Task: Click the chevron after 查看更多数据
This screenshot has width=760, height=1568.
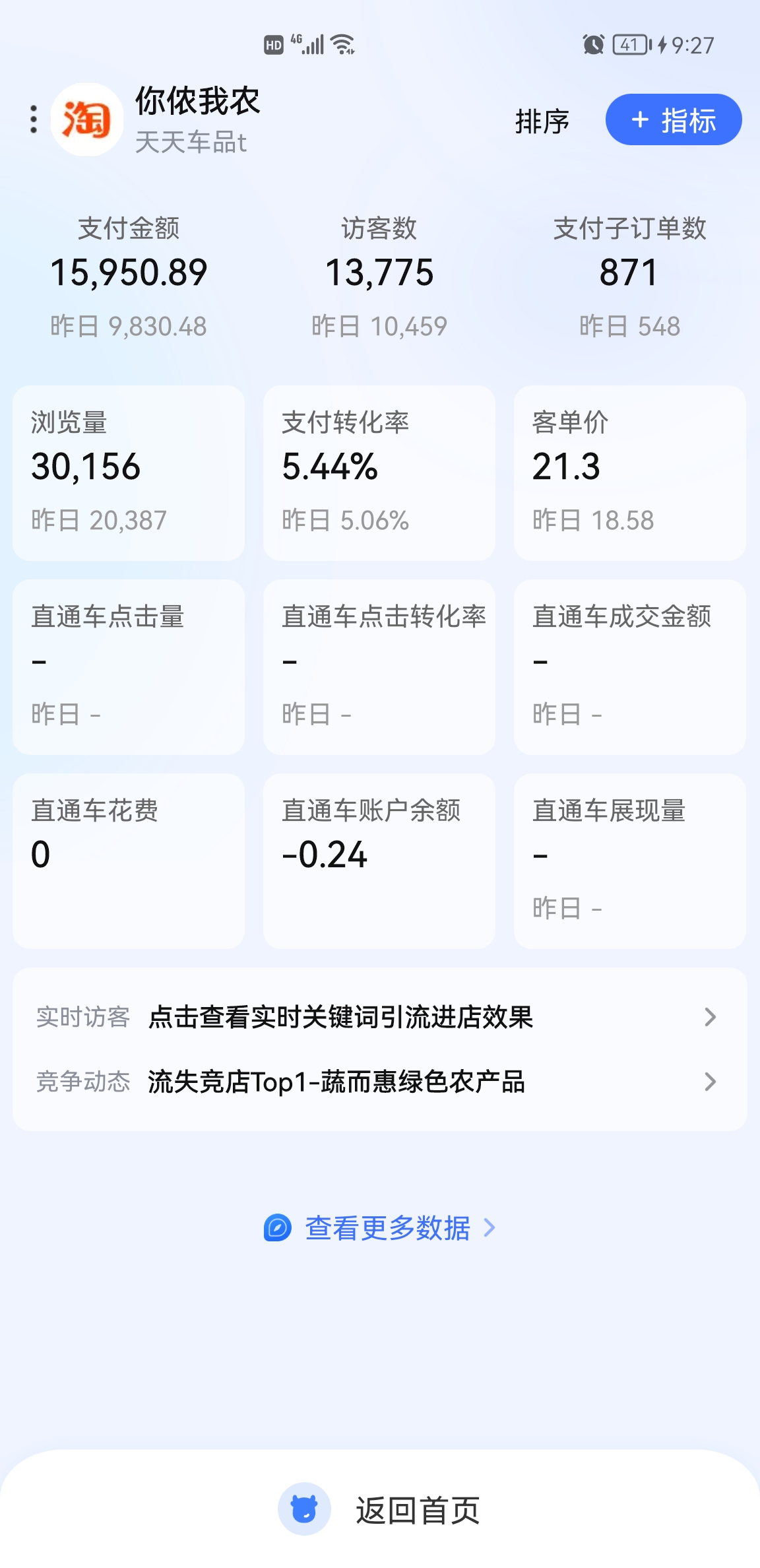Action: (x=490, y=1227)
